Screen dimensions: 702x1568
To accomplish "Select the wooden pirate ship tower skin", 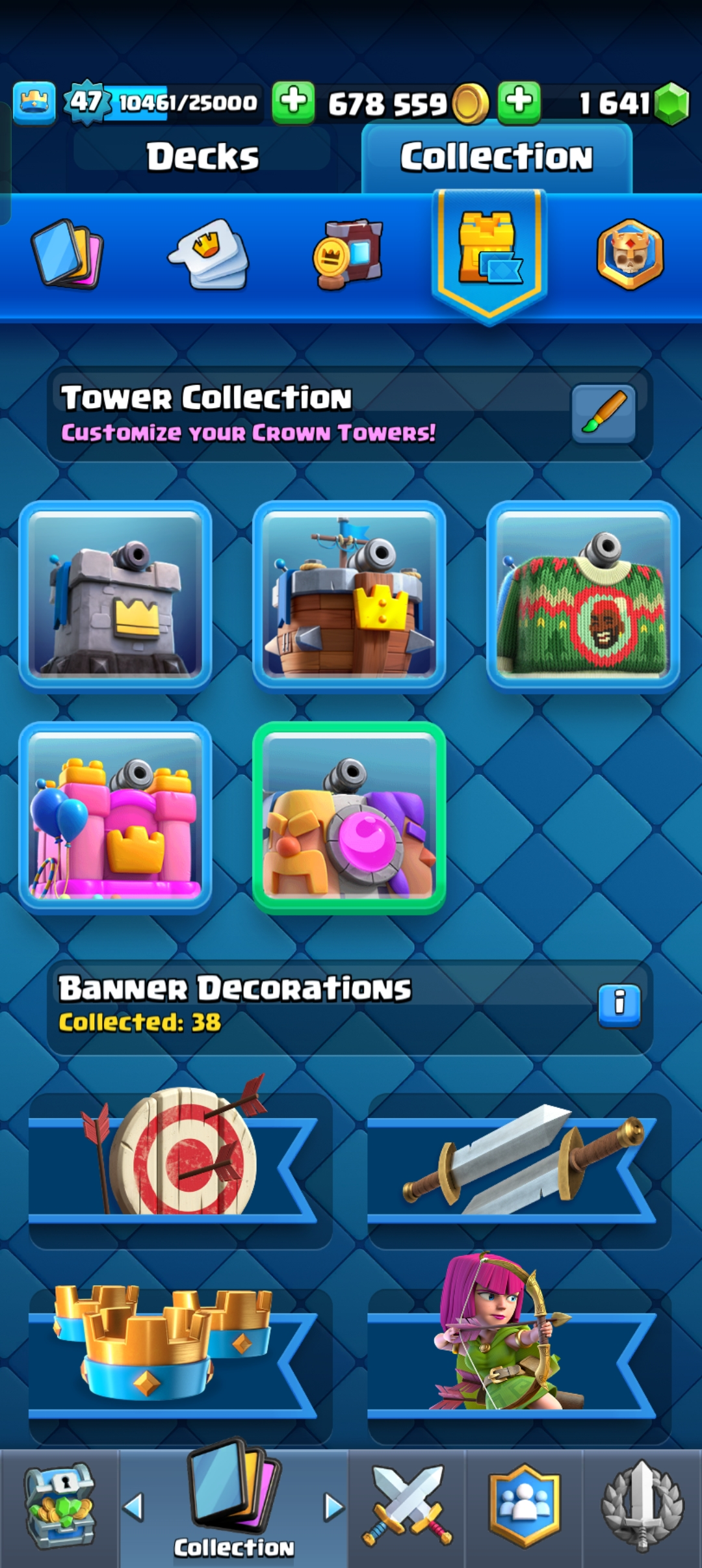I will point(349,595).
